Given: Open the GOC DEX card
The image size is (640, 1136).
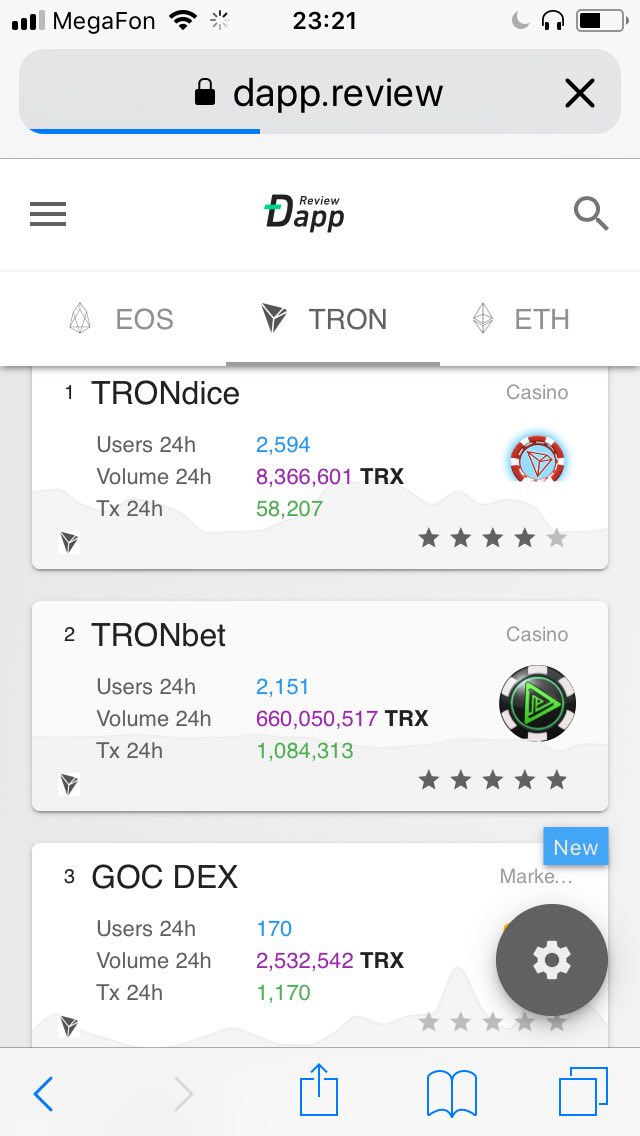Looking at the screenshot, I should (320, 945).
